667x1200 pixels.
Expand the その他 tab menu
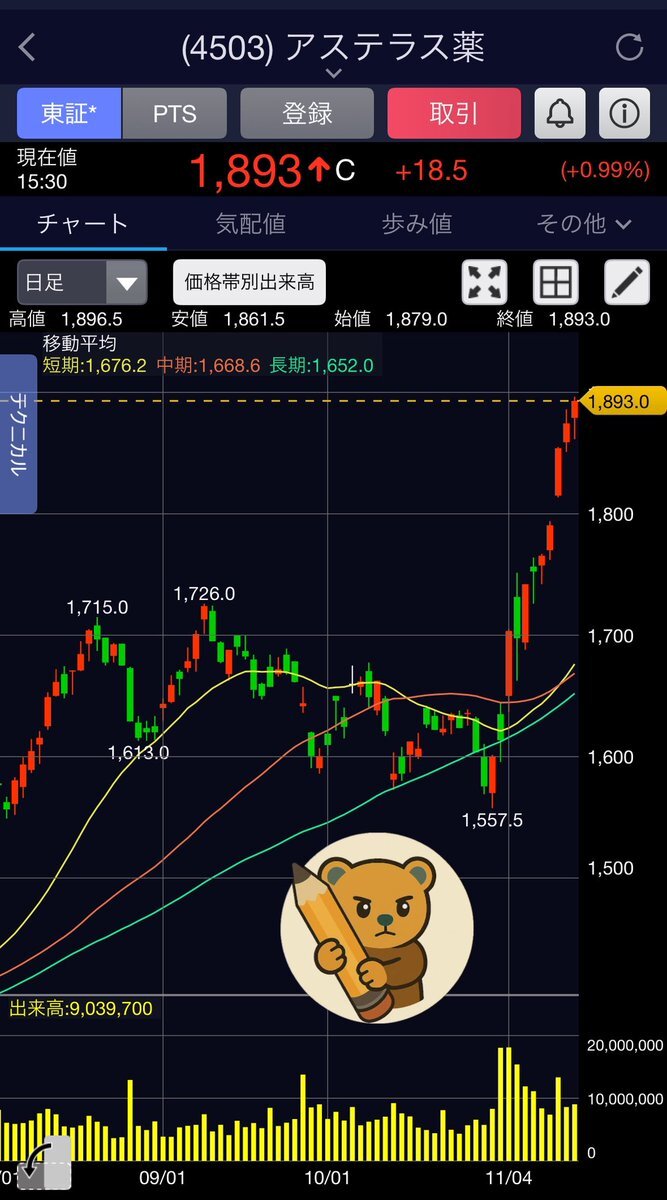(x=584, y=223)
